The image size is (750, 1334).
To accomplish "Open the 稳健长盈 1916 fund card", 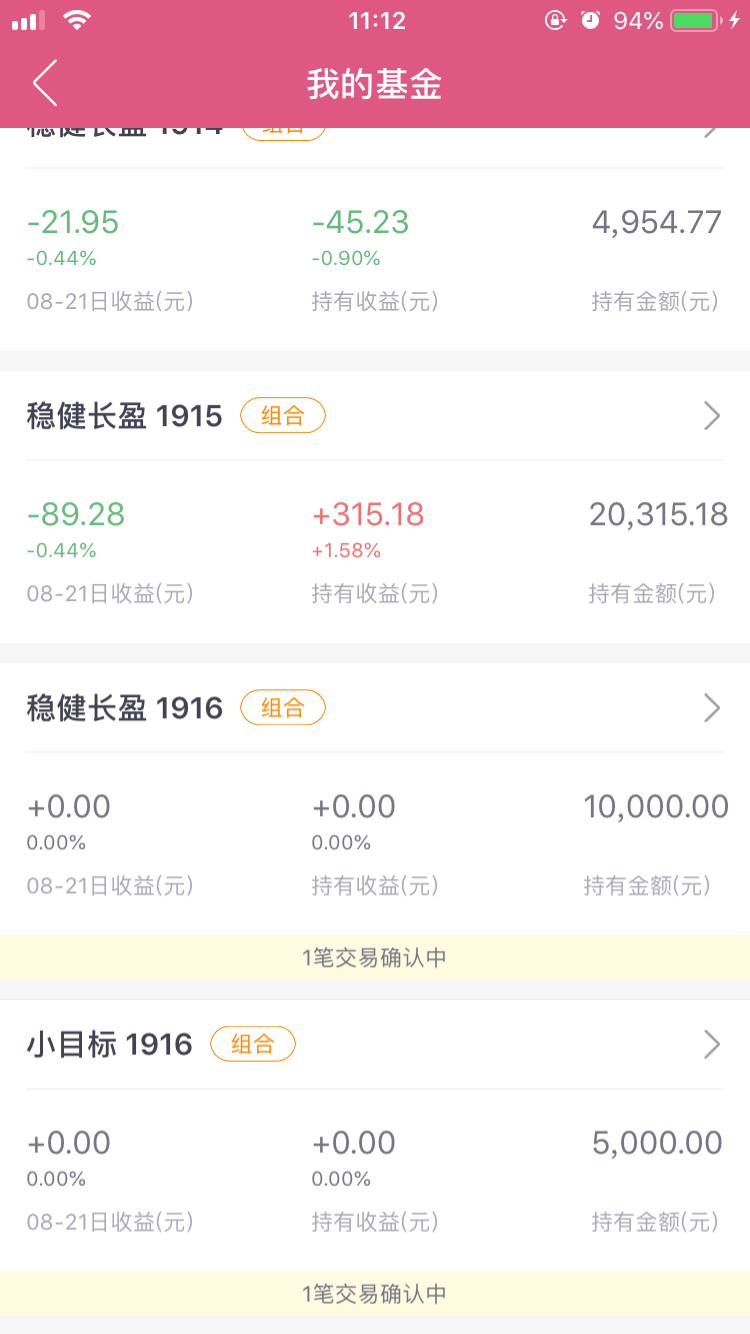I will [x=375, y=799].
